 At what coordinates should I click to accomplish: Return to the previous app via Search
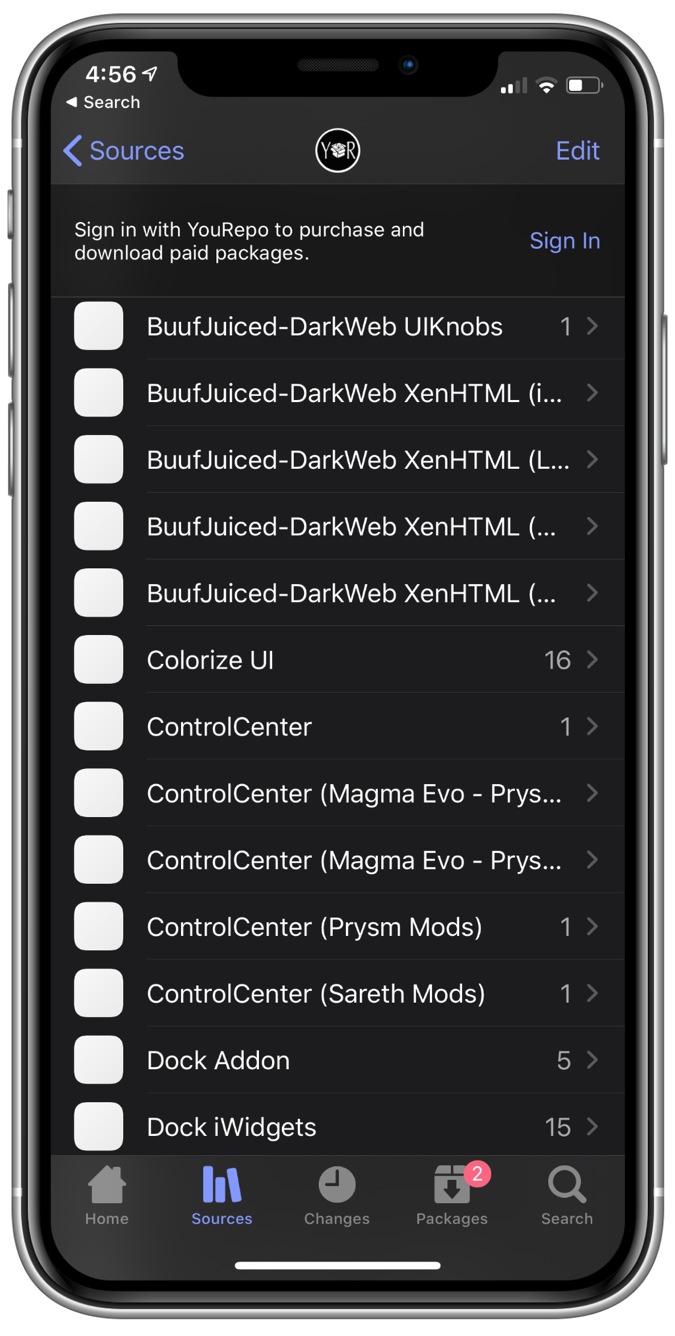coord(103,102)
